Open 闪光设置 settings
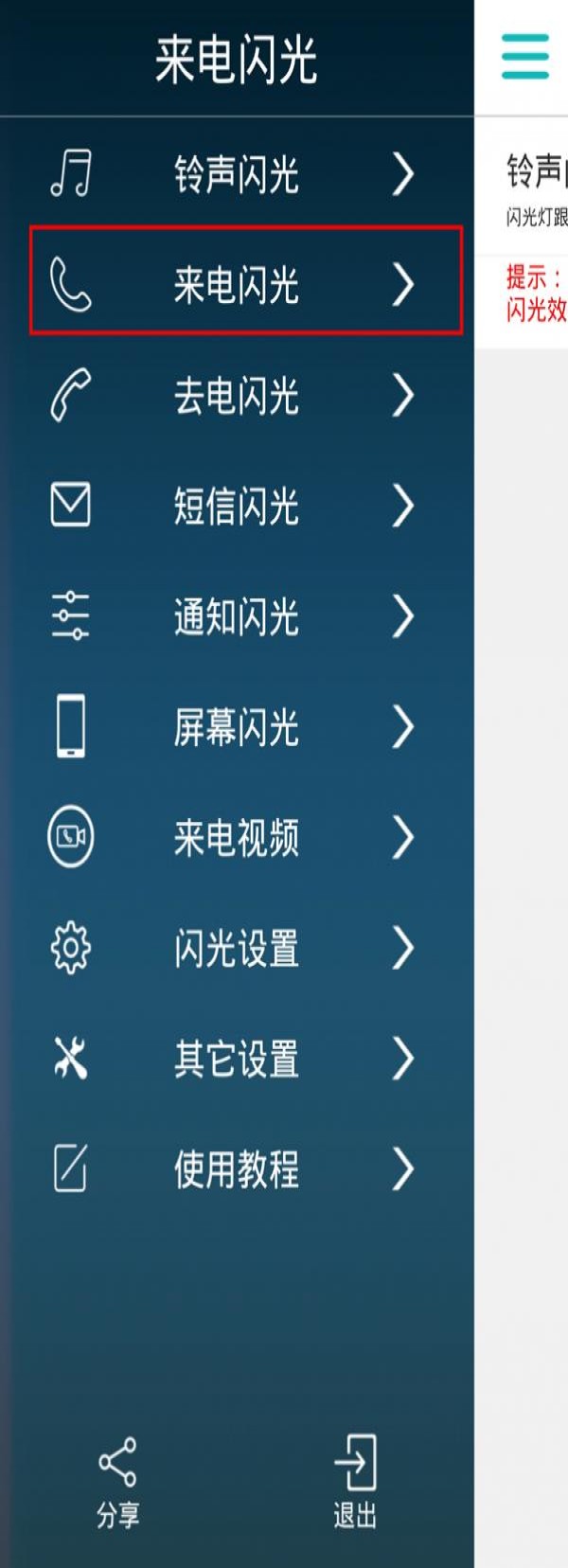This screenshot has width=568, height=1568. click(237, 948)
